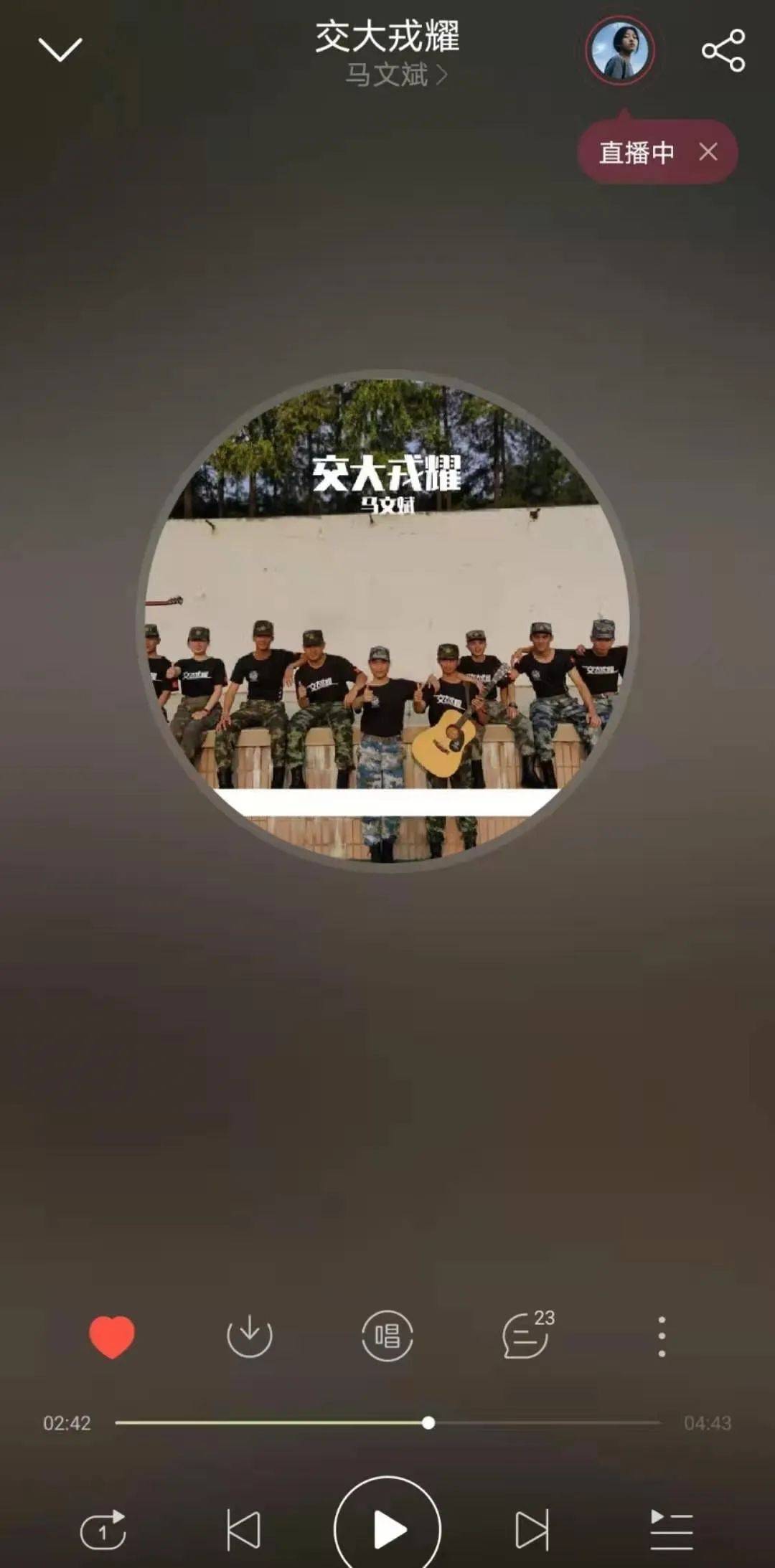
Task: Skip to the next track
Action: coord(532,1530)
